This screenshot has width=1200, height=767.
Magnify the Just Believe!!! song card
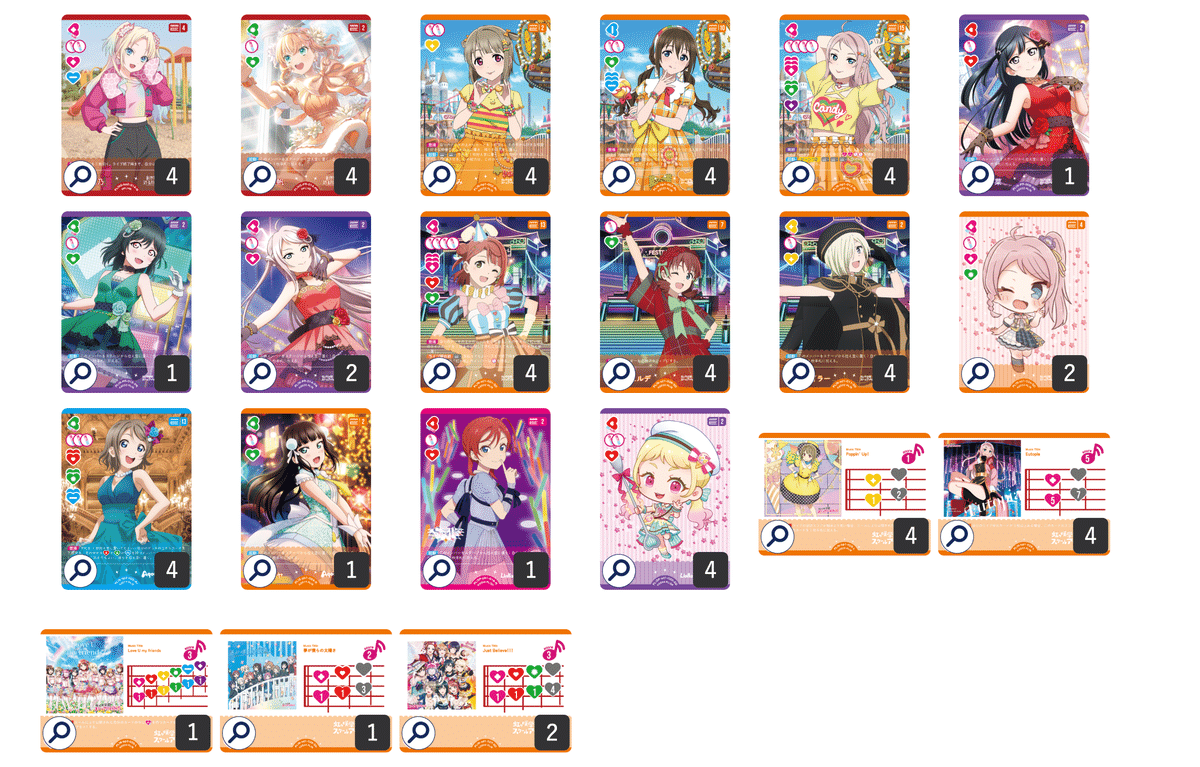pyautogui.click(x=419, y=733)
